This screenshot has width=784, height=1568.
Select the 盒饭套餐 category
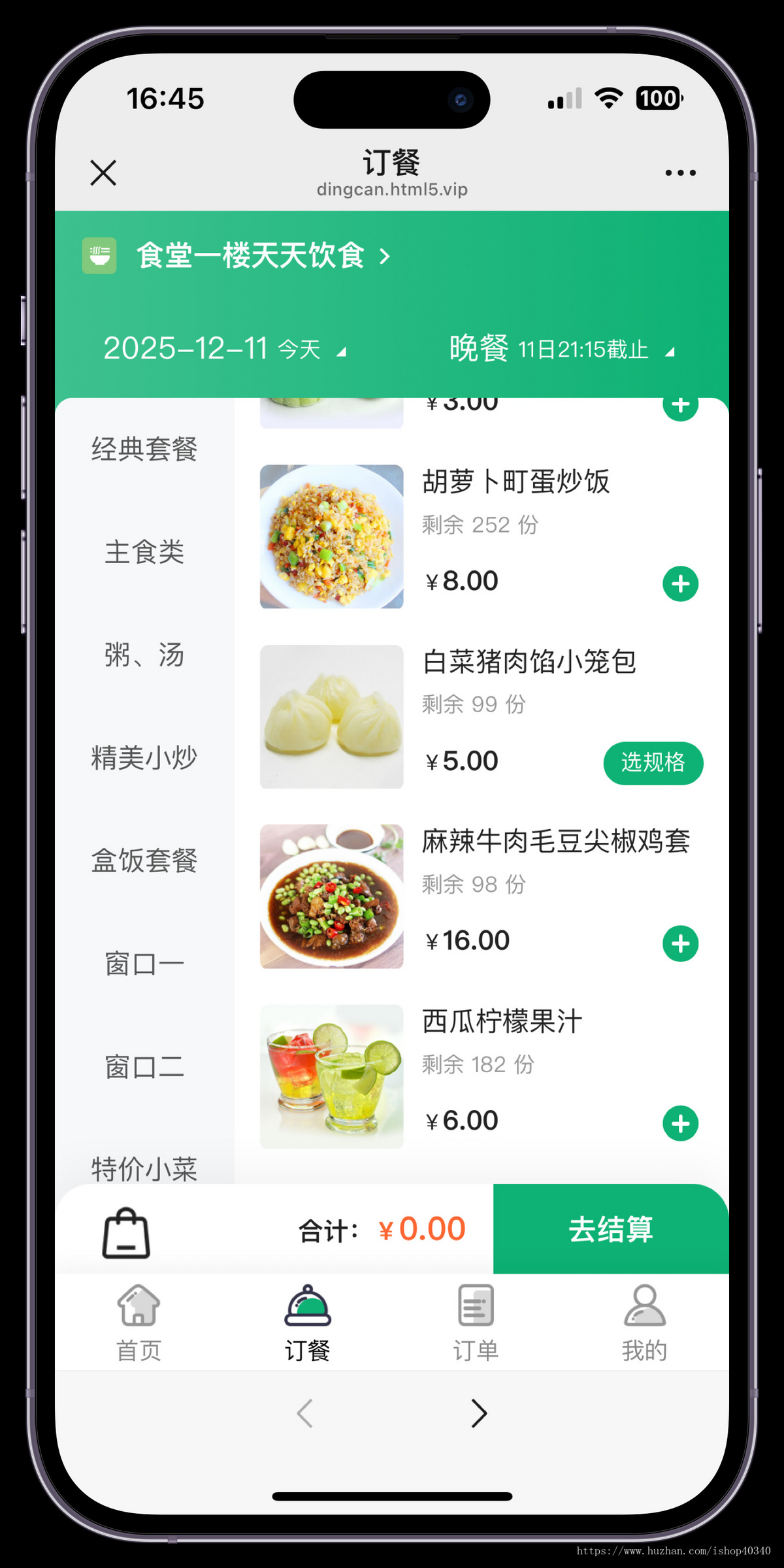[x=144, y=861]
